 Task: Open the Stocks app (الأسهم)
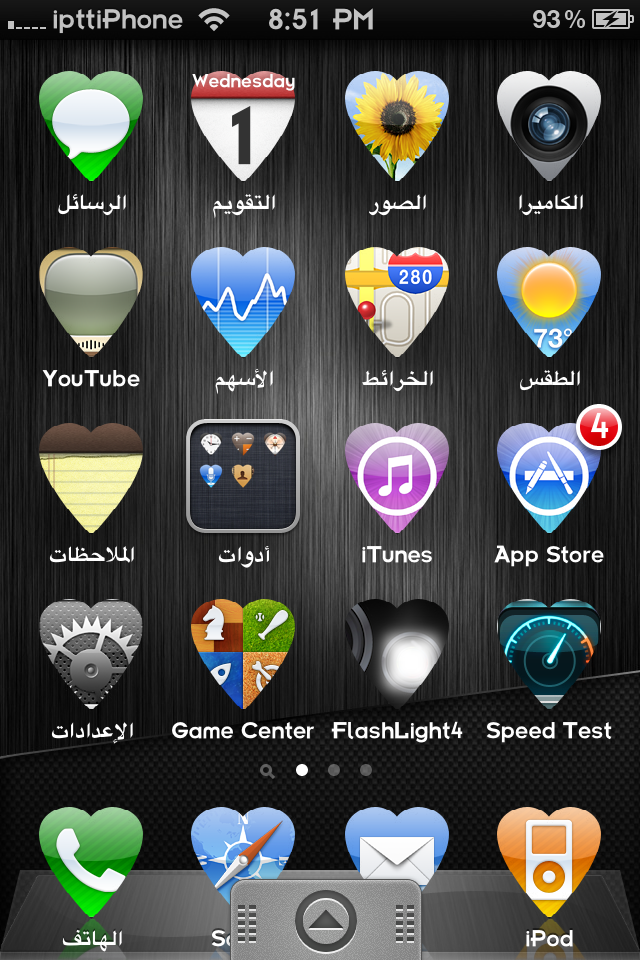click(x=243, y=301)
